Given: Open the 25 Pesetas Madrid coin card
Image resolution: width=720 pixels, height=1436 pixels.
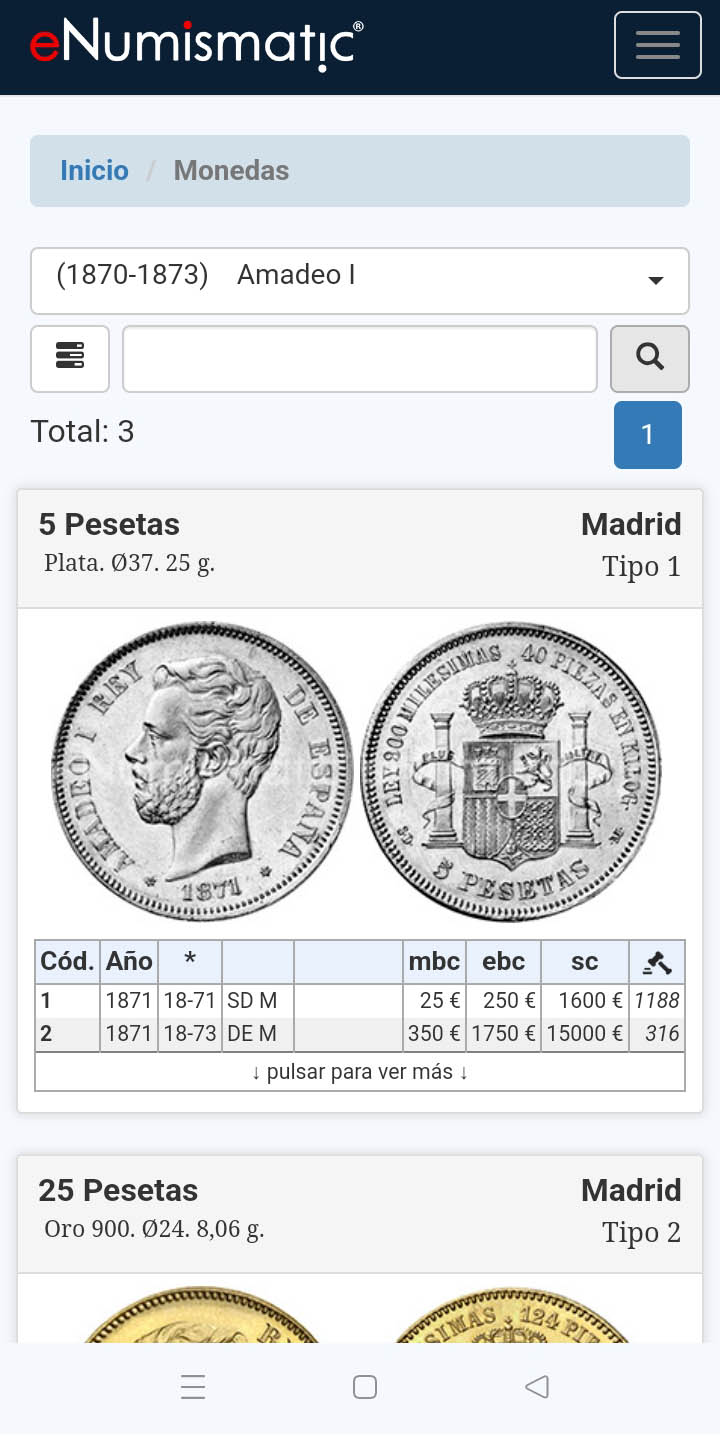Looking at the screenshot, I should 360,1214.
